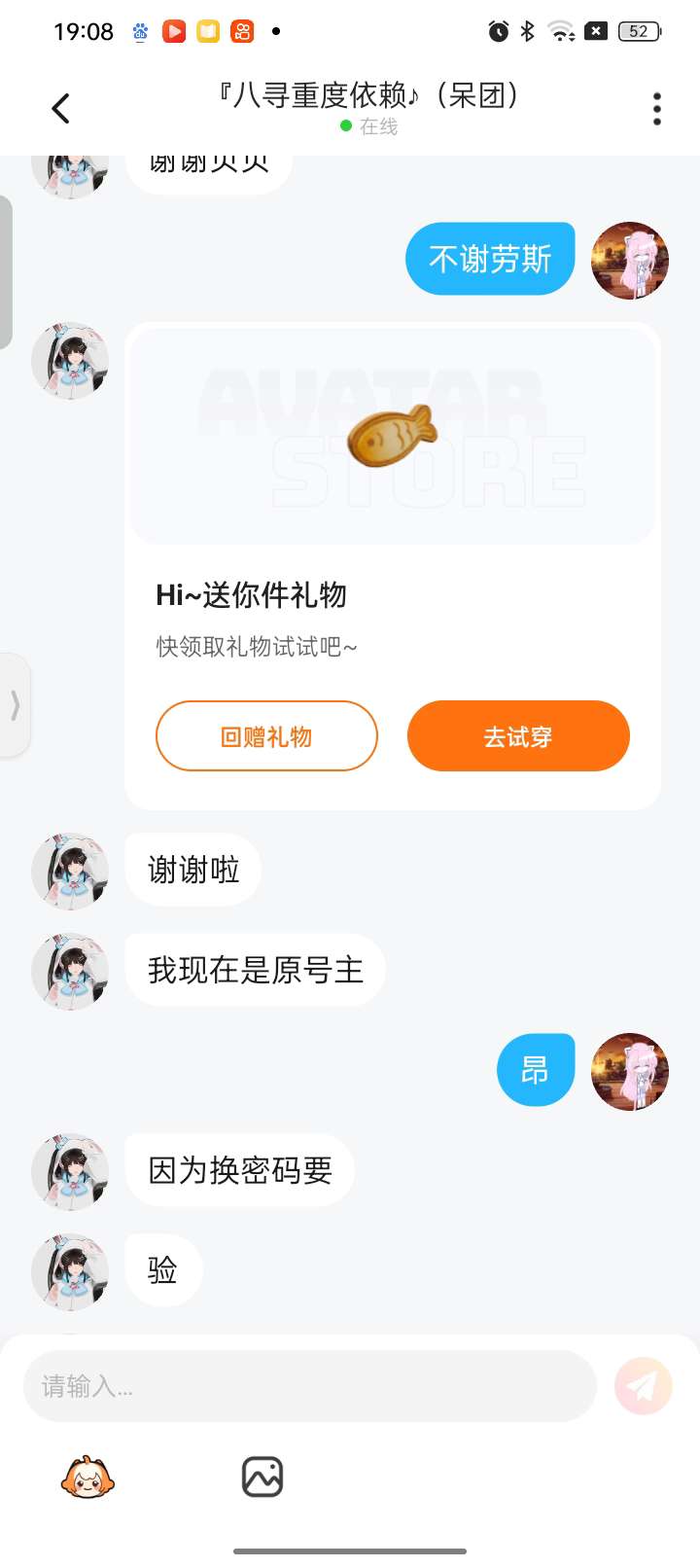The width and height of the screenshot is (700, 1568).
Task: Try on the gift with 去试穿
Action: pyautogui.click(x=518, y=736)
